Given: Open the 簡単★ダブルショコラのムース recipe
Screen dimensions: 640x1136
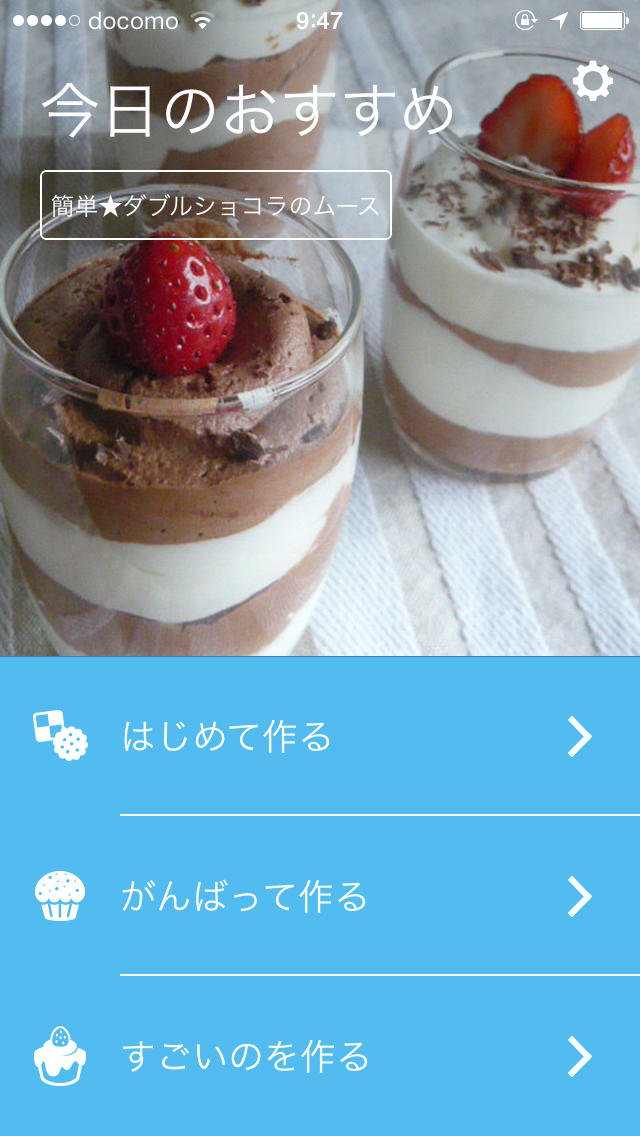Looking at the screenshot, I should 216,206.
